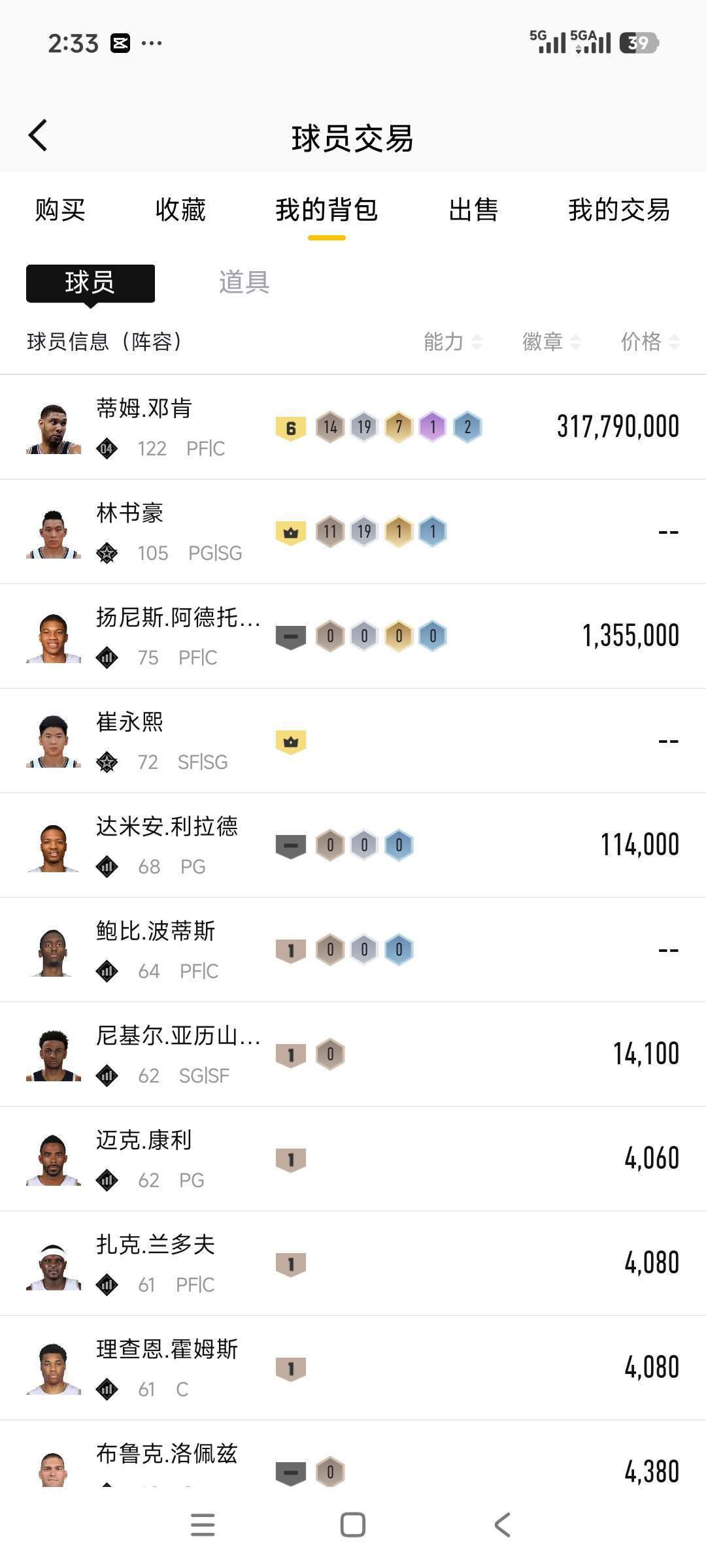706x1568 pixels.
Task: Open Tim Duncan's player avatar thumbnail
Action: point(54,426)
